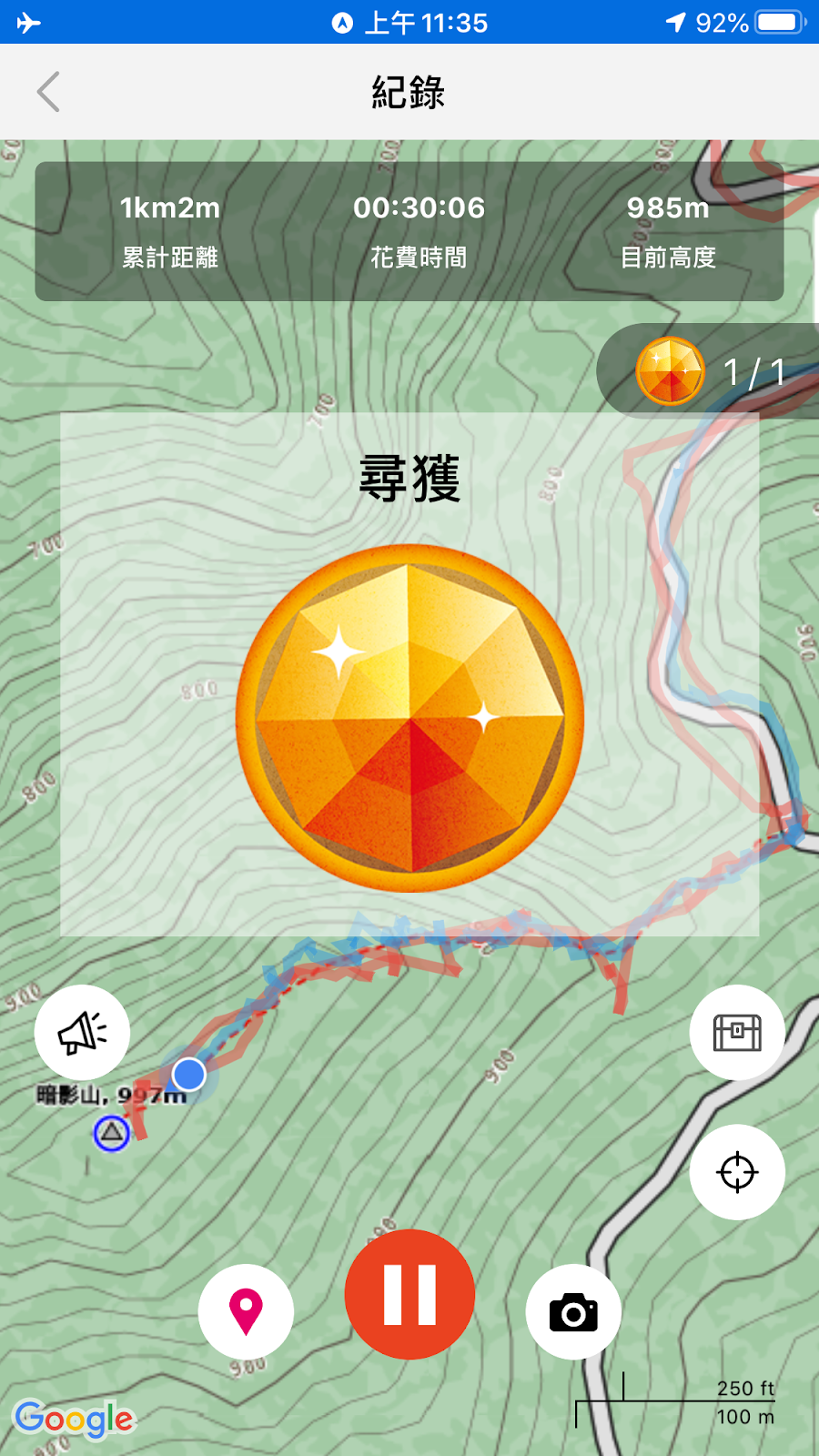819x1456 pixels.
Task: Open the 1 / 1 gem counter badge
Action: coord(708,371)
